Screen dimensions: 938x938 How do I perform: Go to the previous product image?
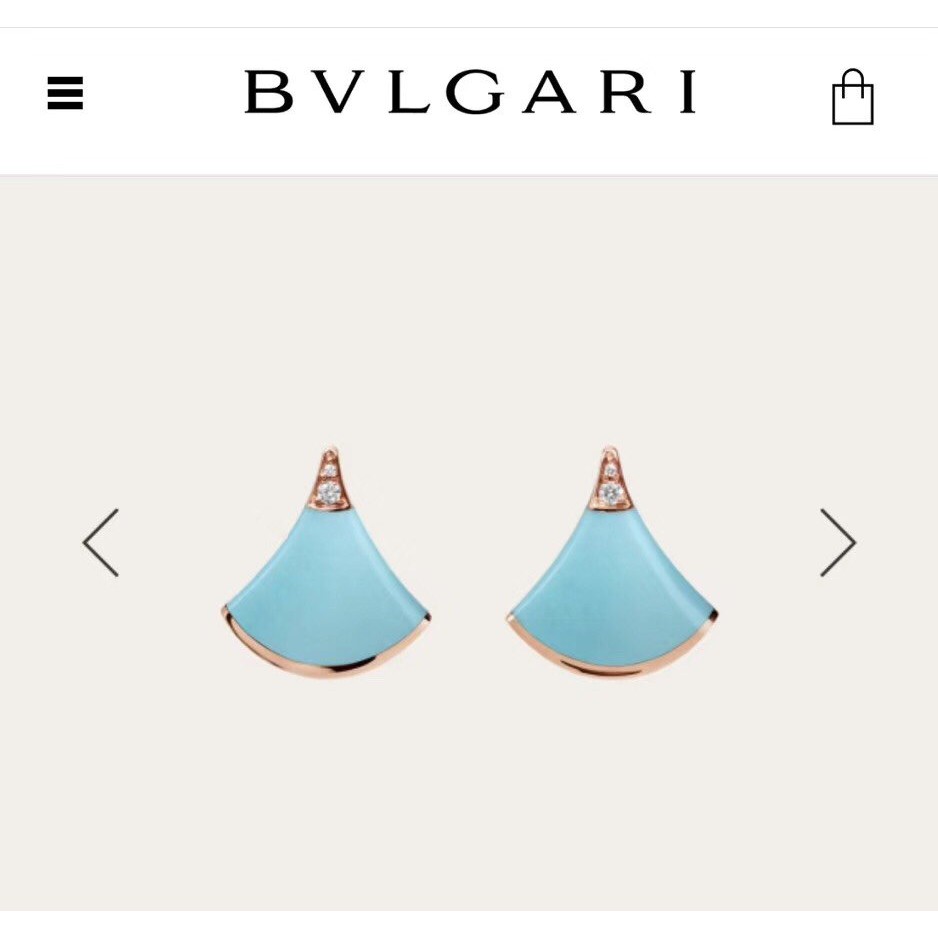click(101, 543)
